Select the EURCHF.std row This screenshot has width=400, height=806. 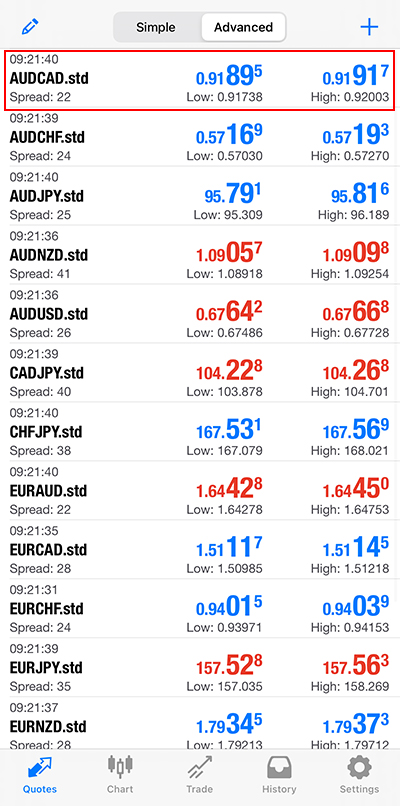coord(200,609)
